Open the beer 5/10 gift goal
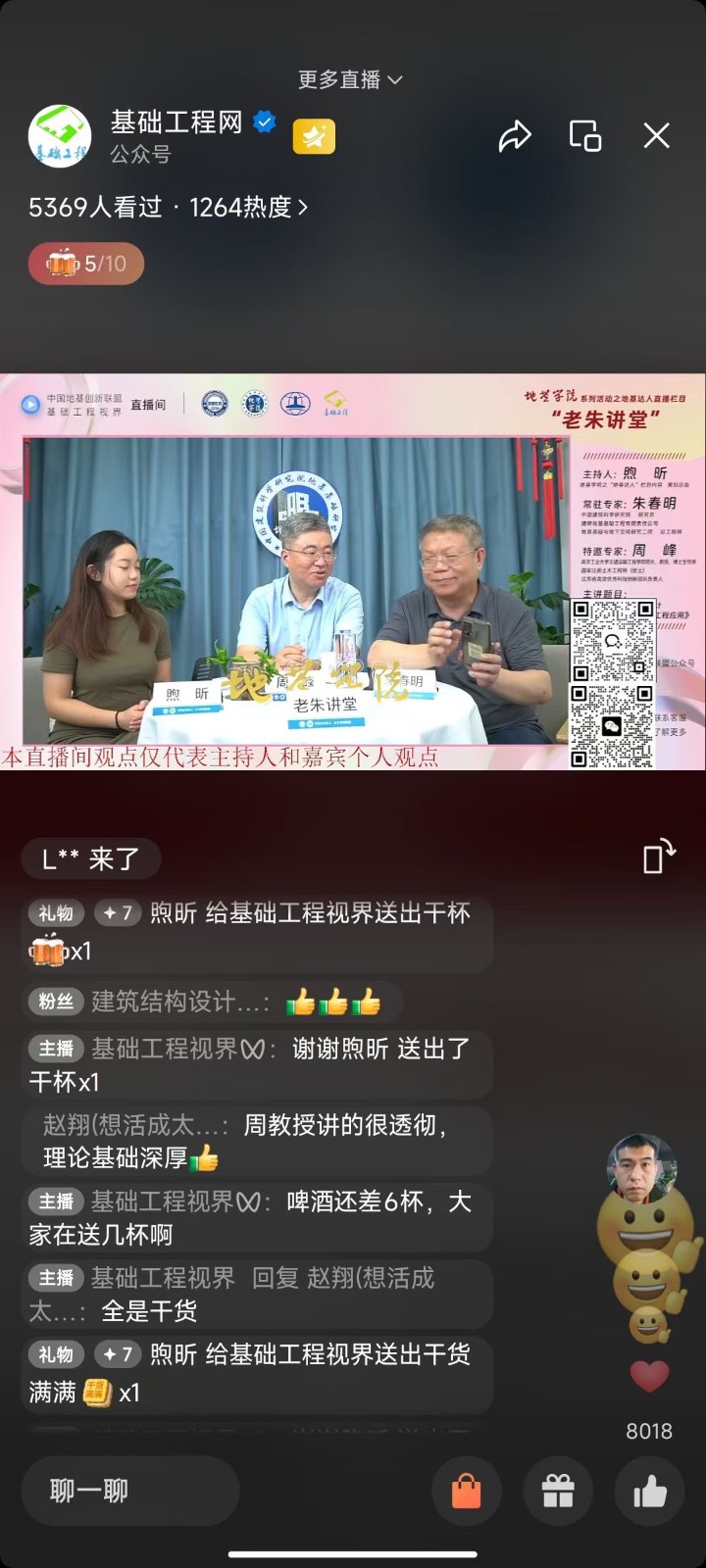The image size is (706, 1568). (86, 264)
